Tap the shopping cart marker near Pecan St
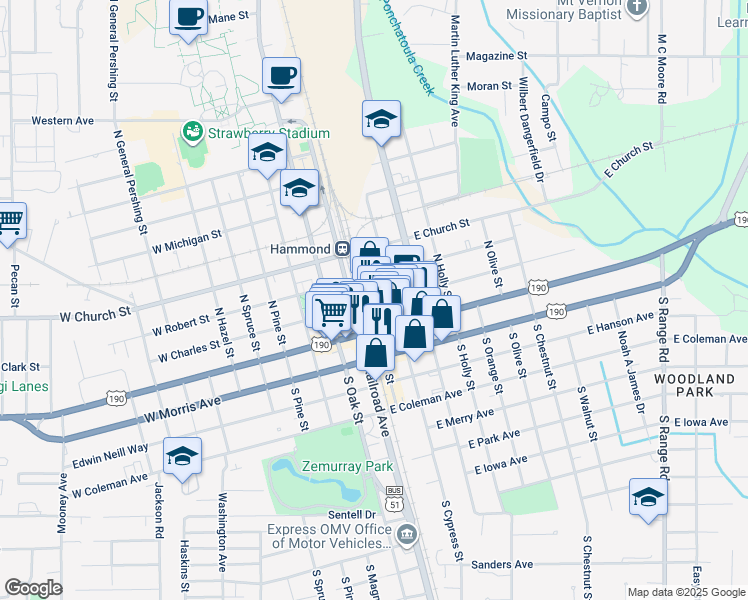748x600 pixels. (x=9, y=221)
